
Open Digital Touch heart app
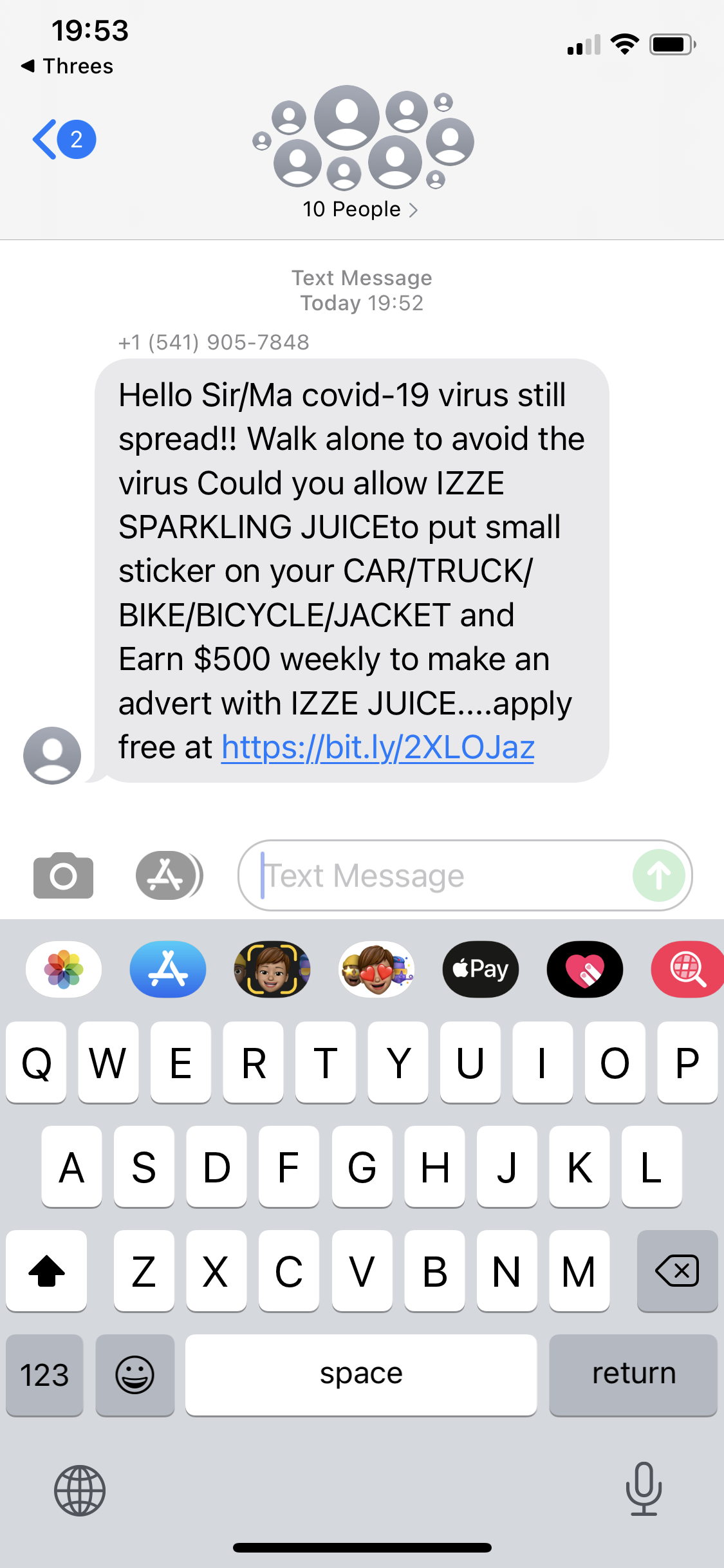pos(585,969)
